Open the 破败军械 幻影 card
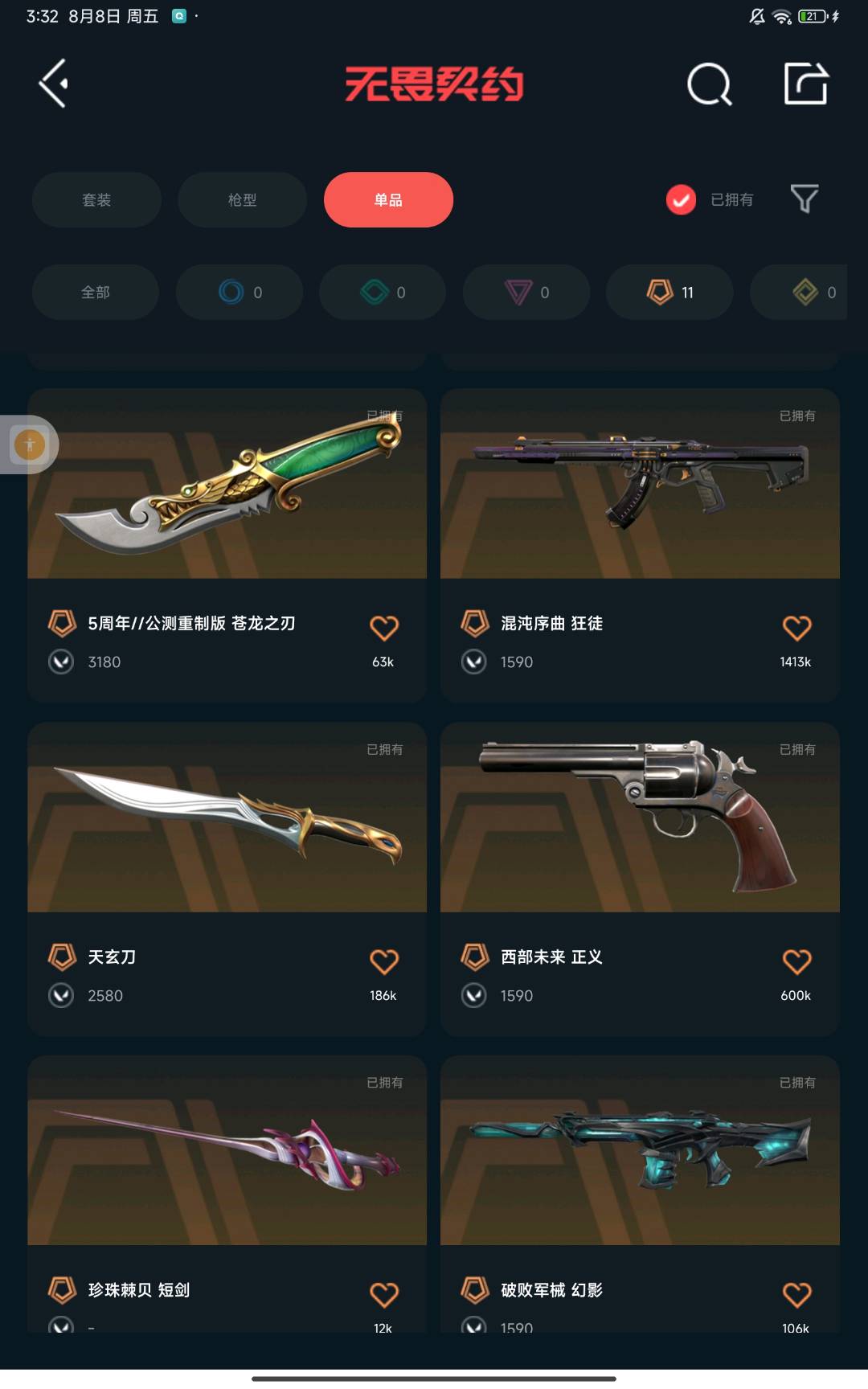 [640, 1194]
